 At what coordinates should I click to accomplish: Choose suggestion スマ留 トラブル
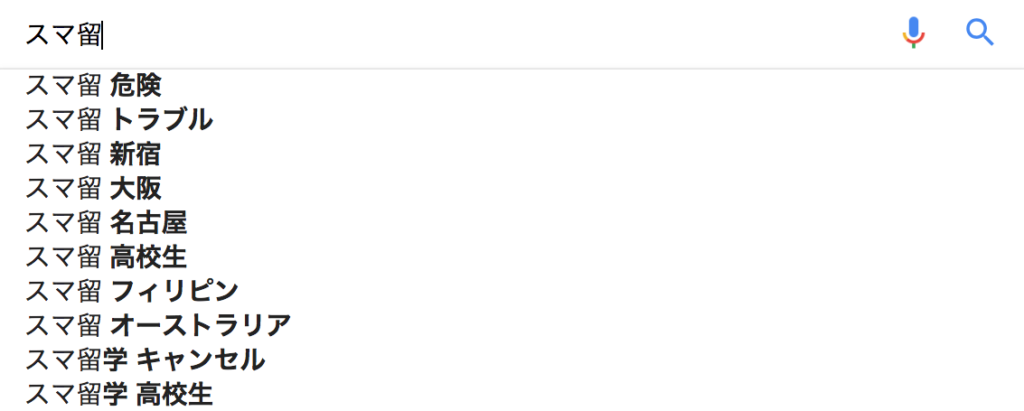click(119, 120)
